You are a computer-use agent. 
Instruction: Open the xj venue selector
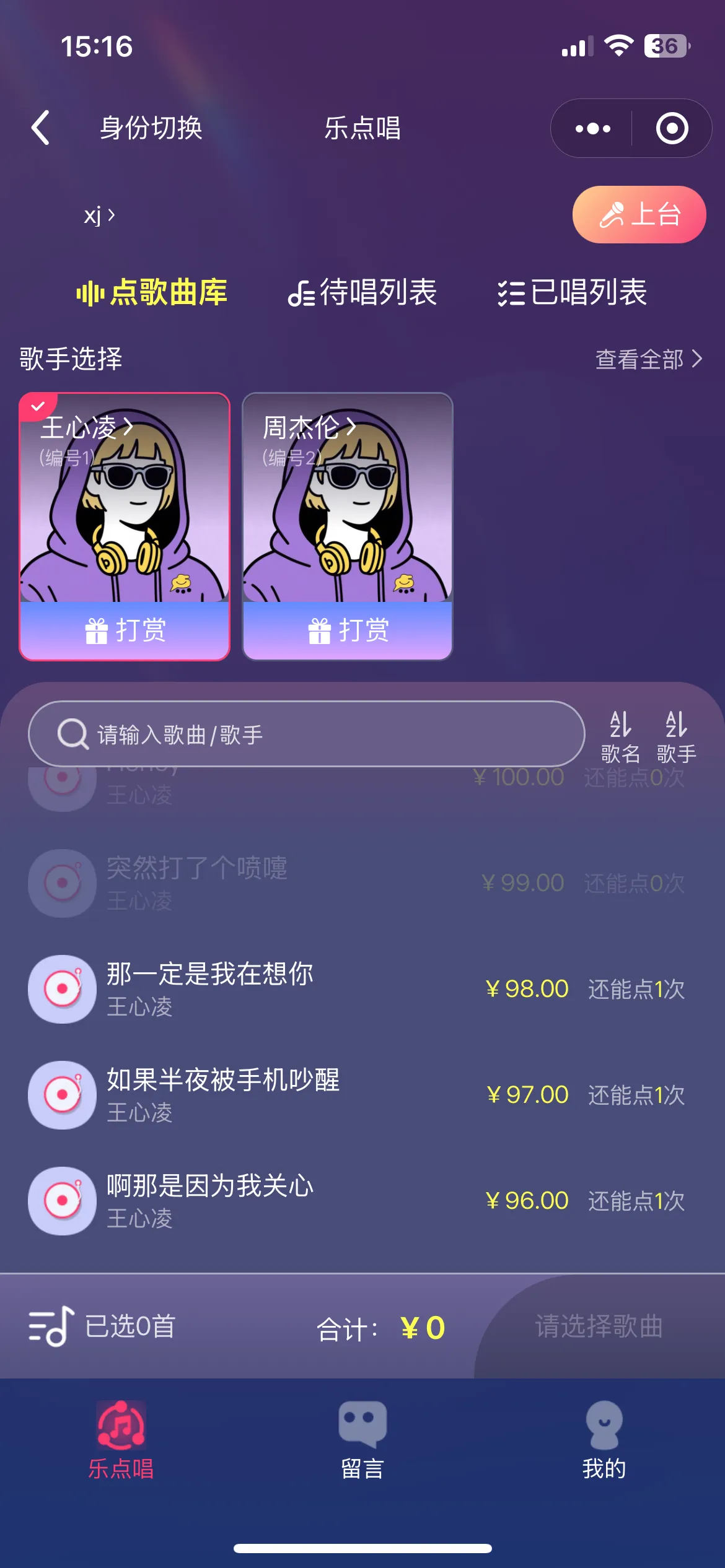pos(99,216)
